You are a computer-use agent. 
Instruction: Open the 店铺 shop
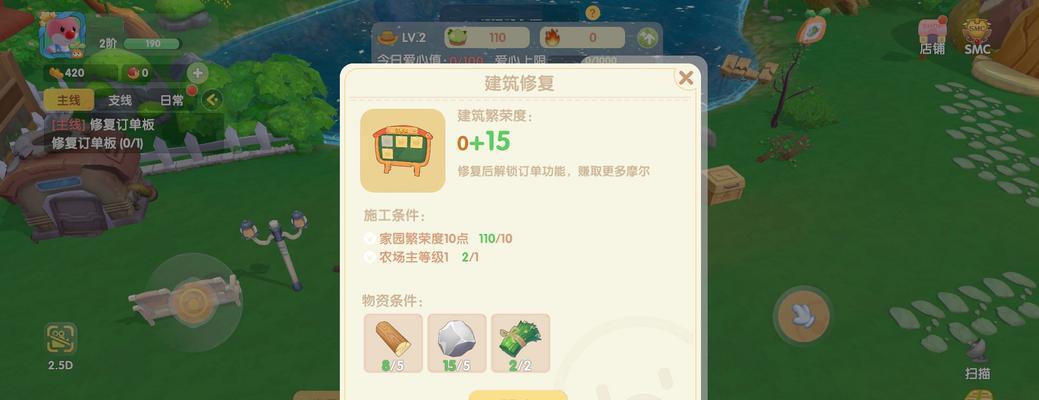(932, 36)
